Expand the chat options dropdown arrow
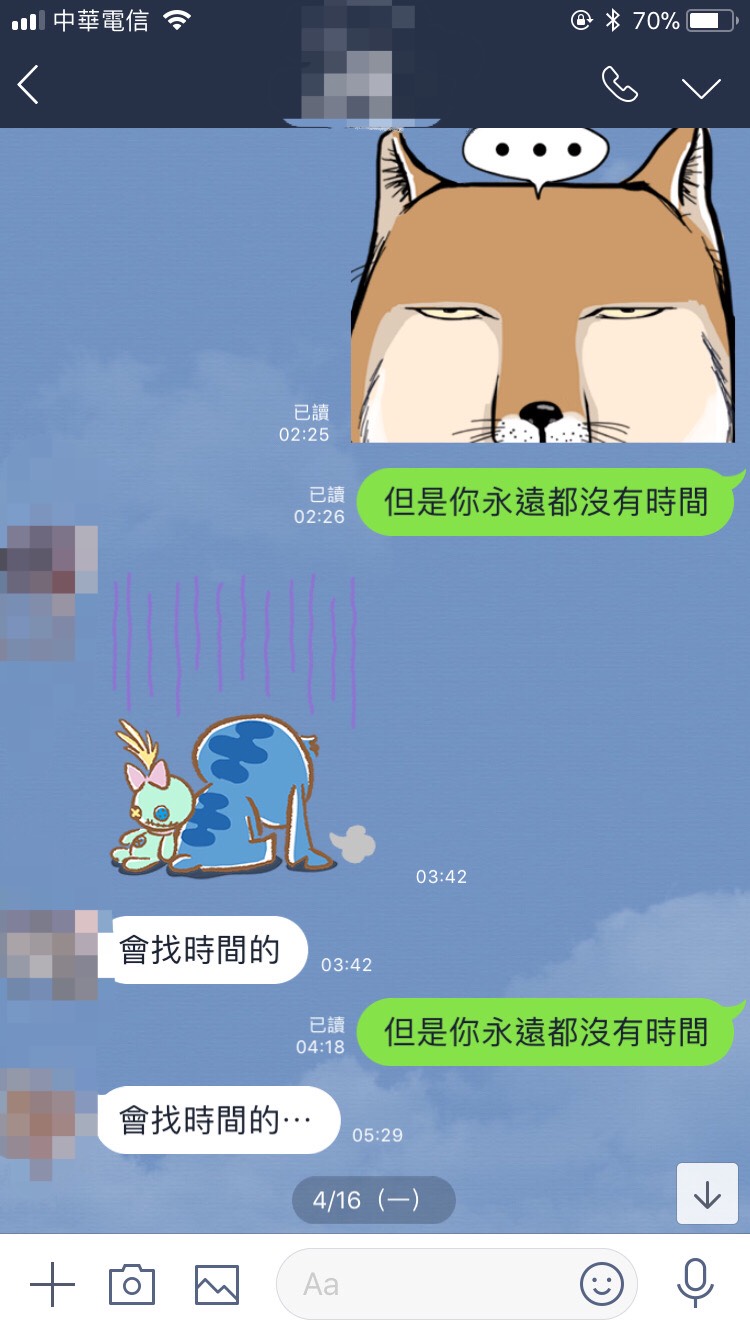Viewport: 750px width, 1334px height. point(701,87)
